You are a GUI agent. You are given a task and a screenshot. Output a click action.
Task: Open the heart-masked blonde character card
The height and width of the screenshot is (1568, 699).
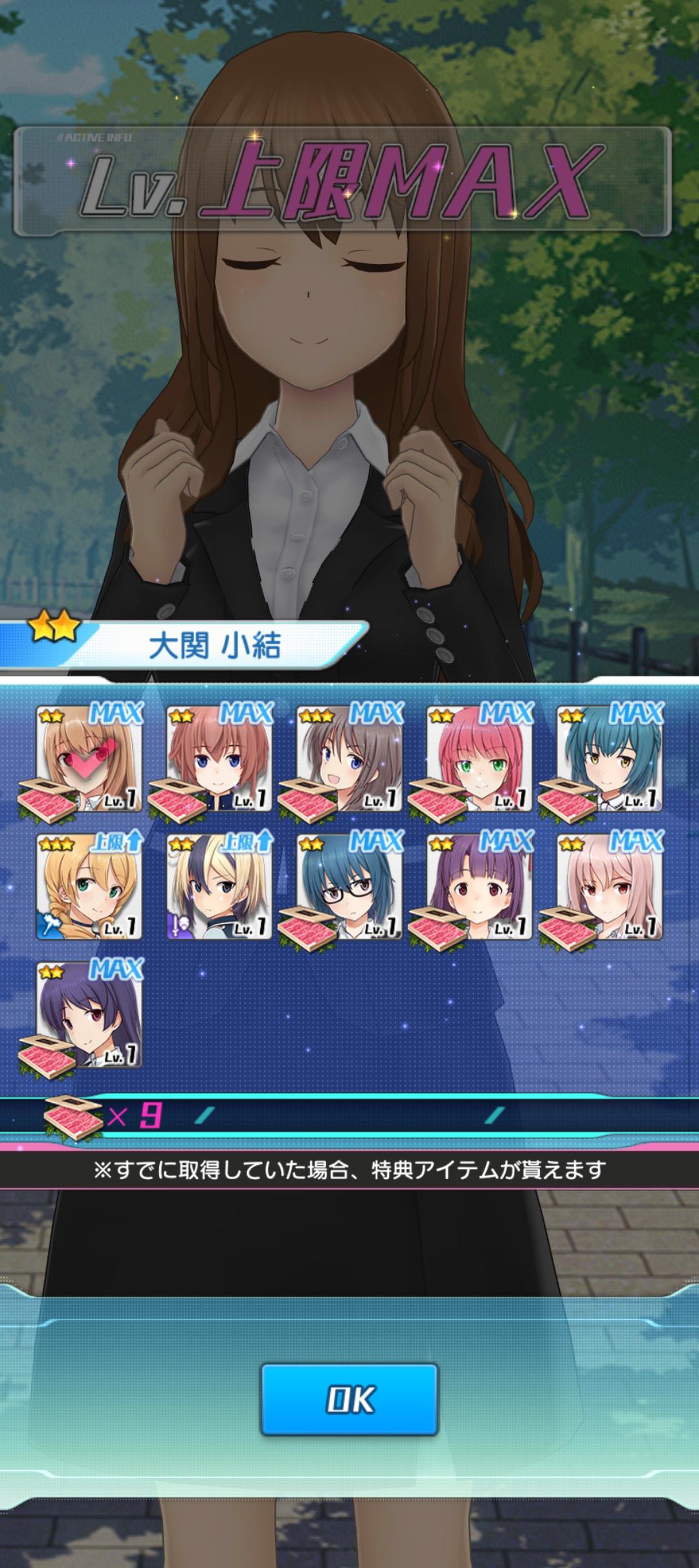point(89,759)
